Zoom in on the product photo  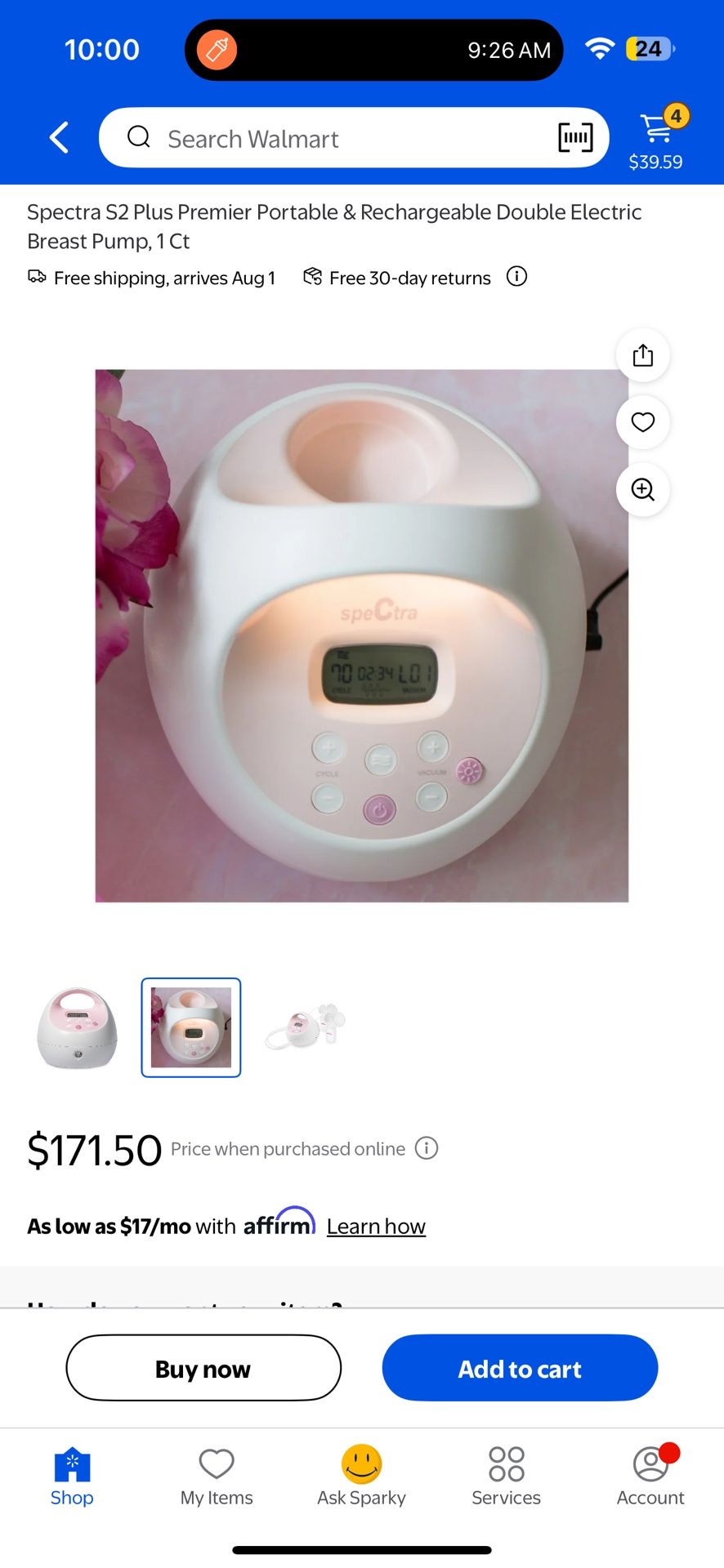coord(643,489)
